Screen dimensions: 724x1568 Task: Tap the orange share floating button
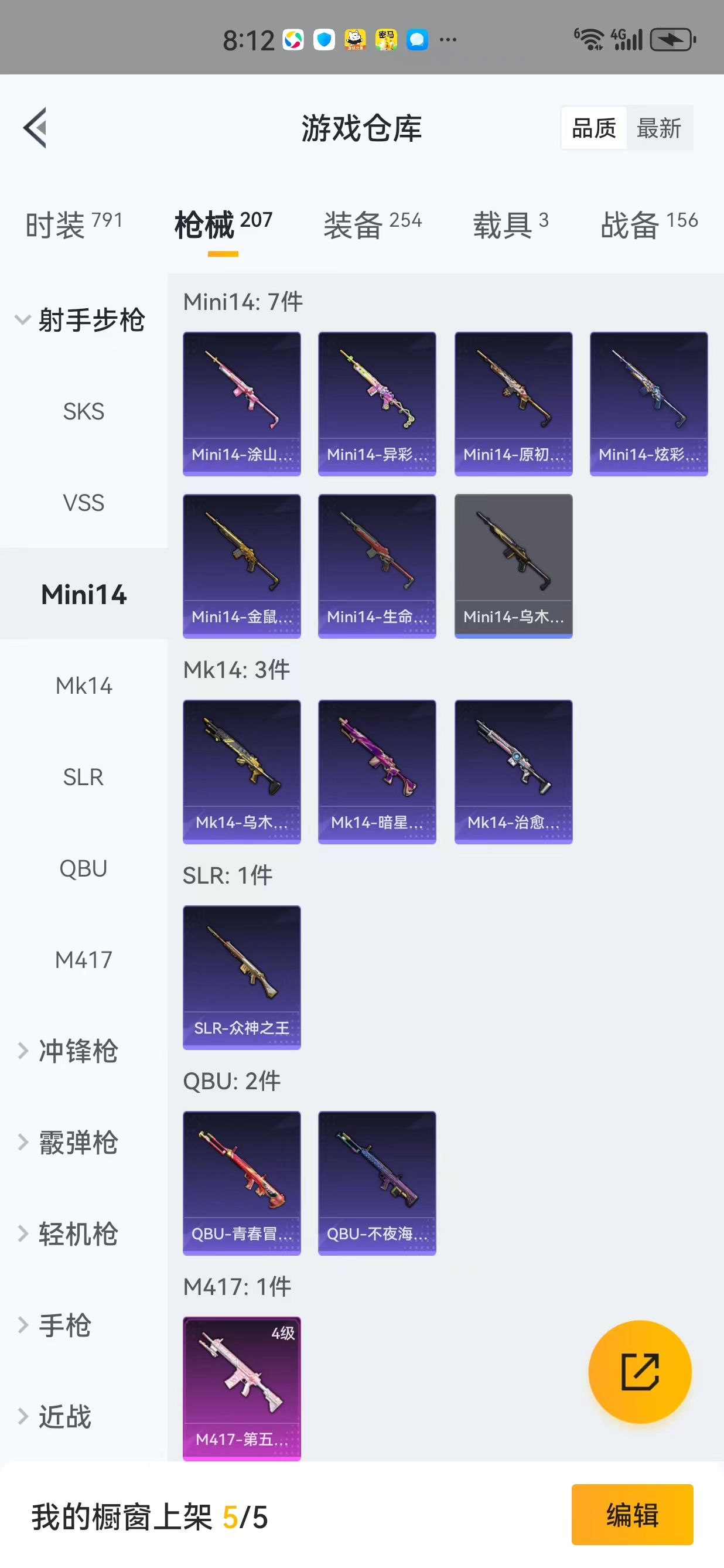click(x=640, y=1372)
